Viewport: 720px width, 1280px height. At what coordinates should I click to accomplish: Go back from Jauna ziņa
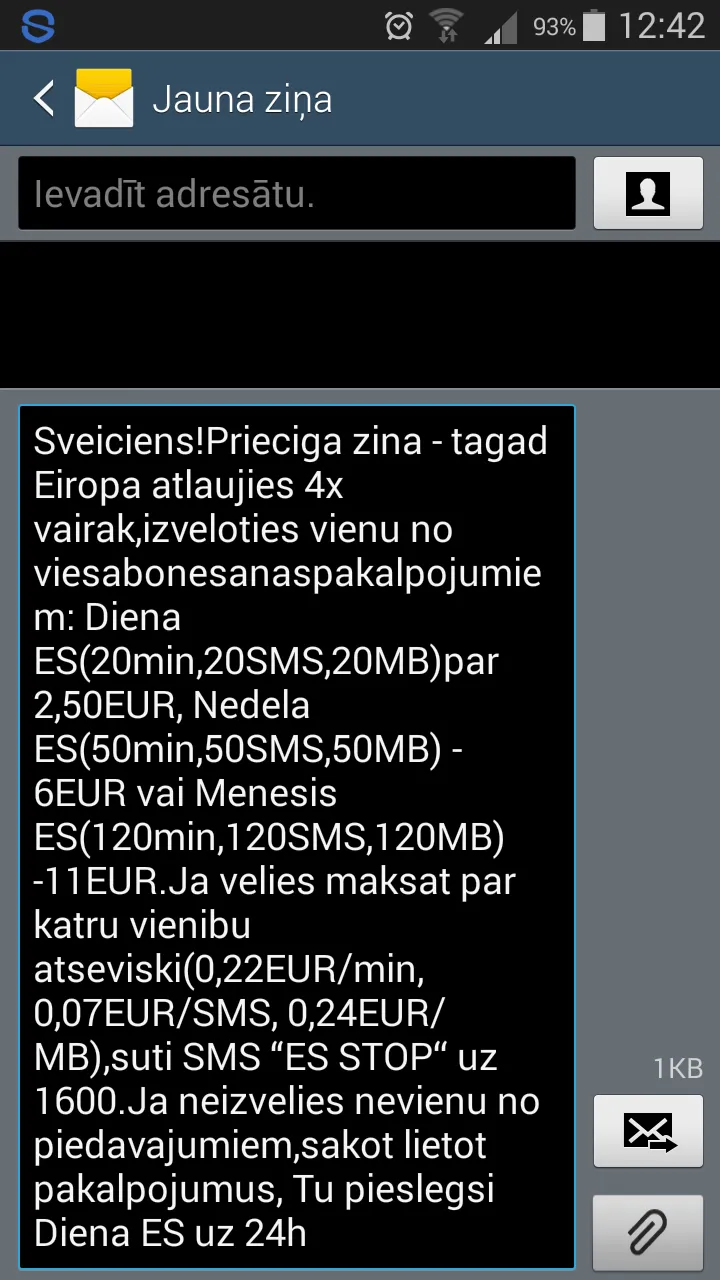(x=44, y=99)
